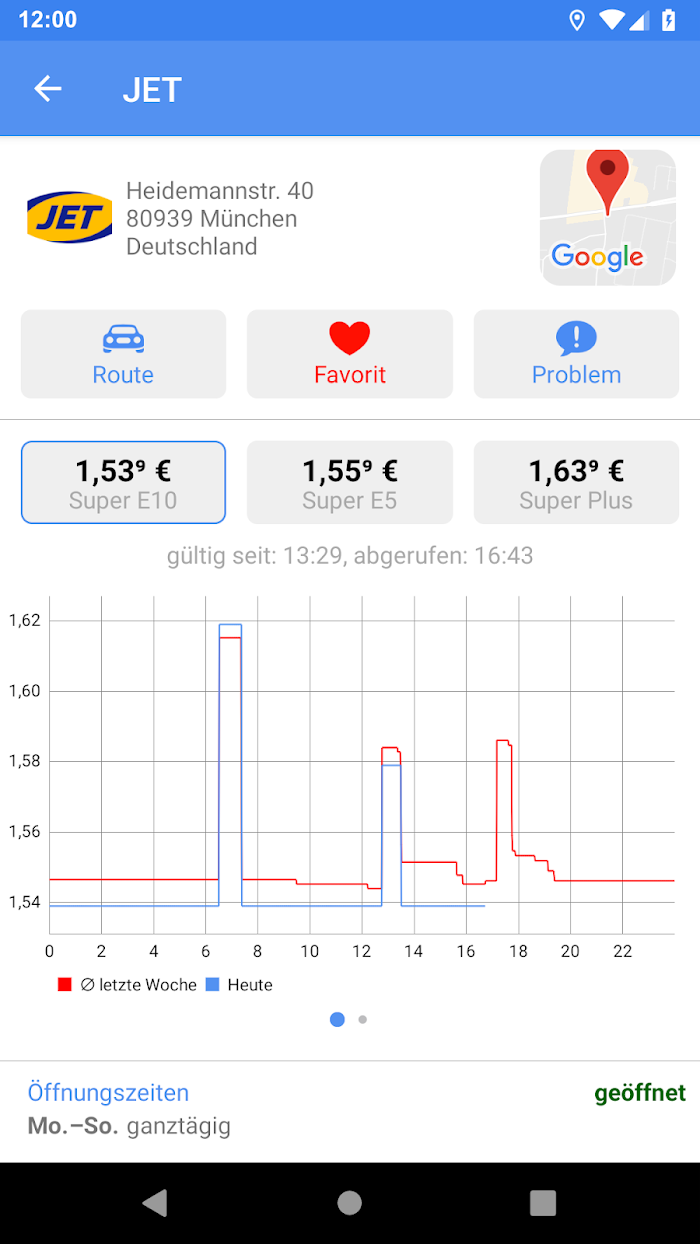Start a Route to this station
The image size is (700, 1244).
click(x=123, y=354)
